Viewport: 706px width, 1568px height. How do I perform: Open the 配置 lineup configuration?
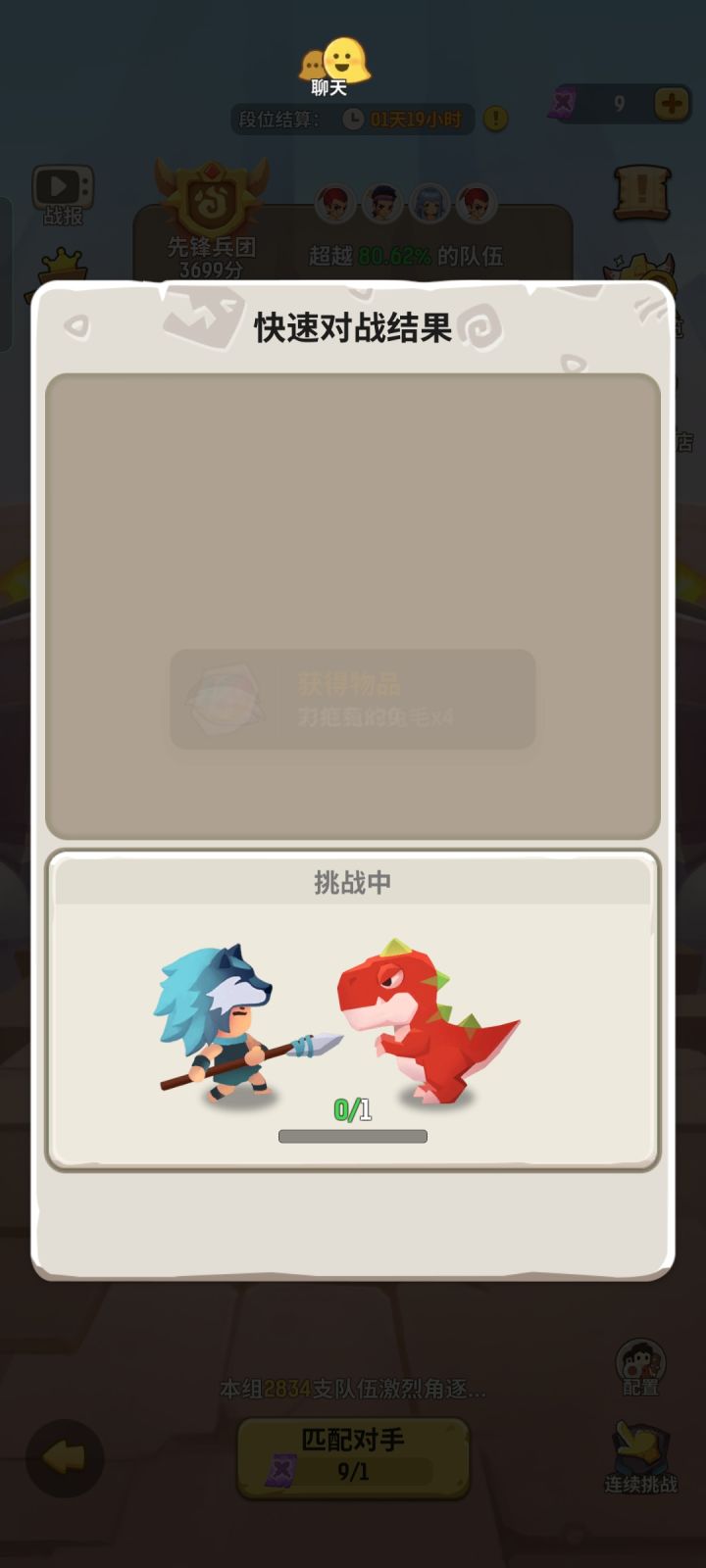pos(642,1364)
